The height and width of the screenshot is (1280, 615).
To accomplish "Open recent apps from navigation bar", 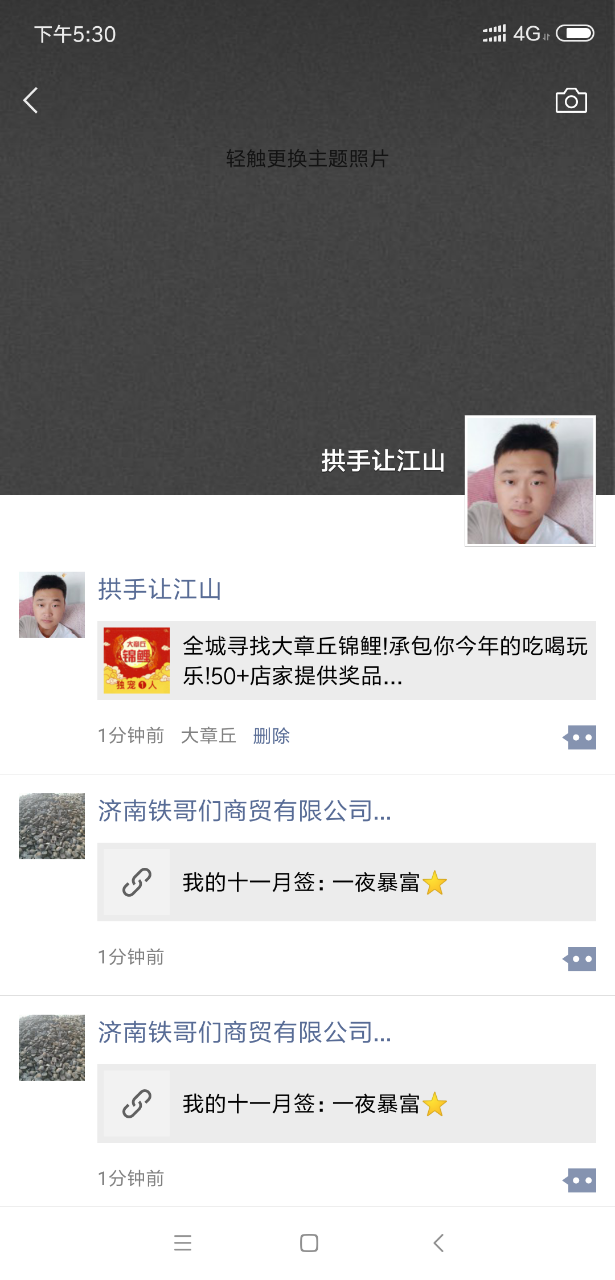I will point(182,1243).
